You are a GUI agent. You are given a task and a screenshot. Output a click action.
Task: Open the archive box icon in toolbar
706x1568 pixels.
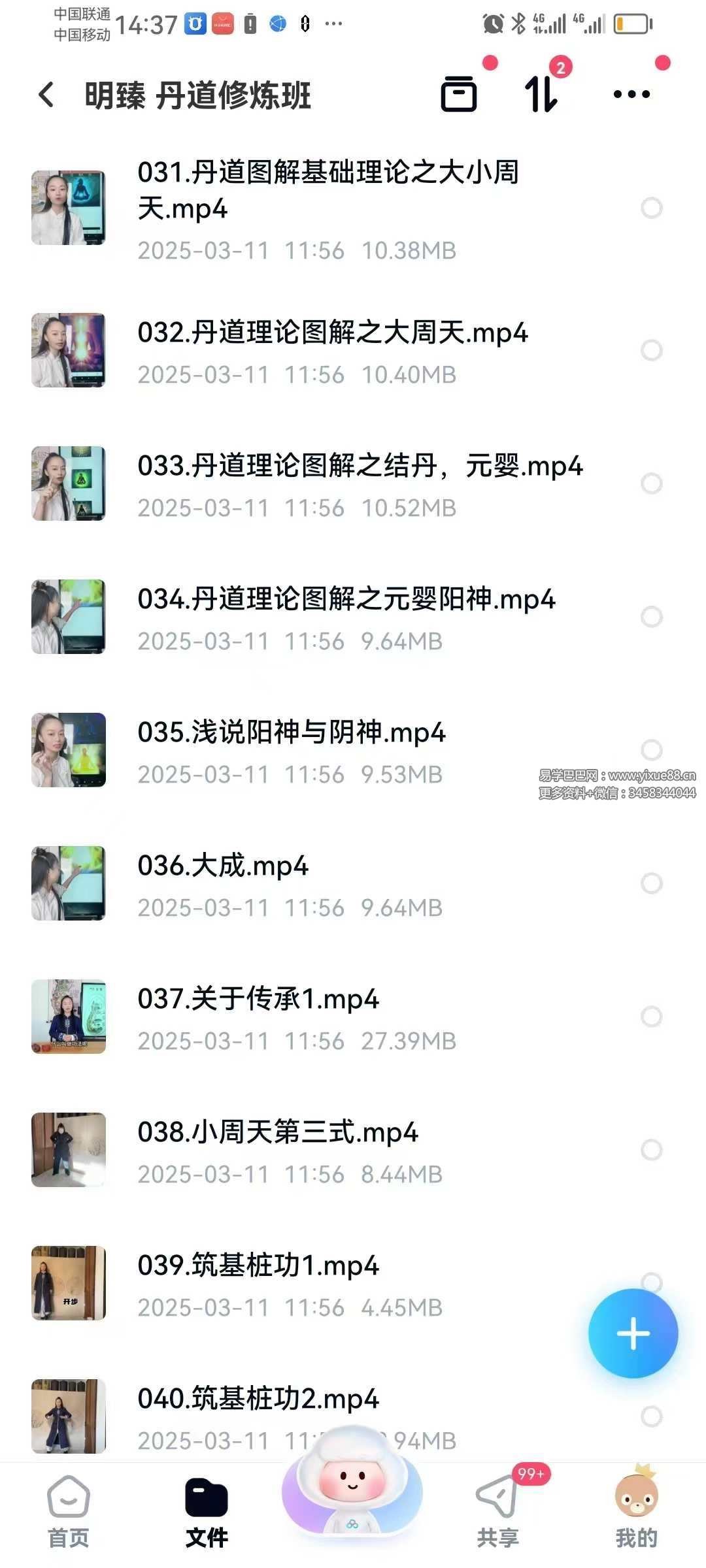tap(459, 95)
